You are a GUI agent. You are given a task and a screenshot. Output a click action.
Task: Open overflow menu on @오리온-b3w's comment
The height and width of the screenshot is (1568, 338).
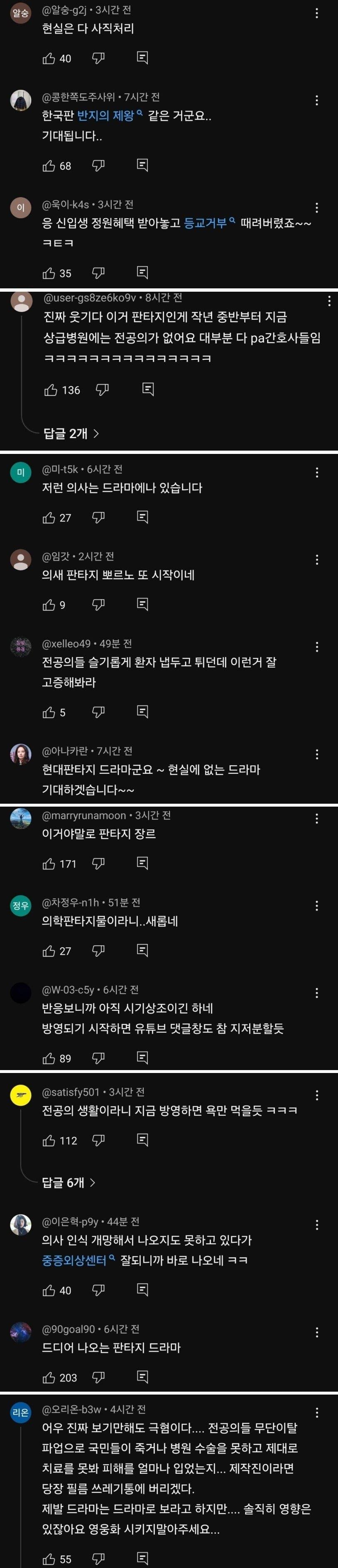click(x=317, y=1412)
